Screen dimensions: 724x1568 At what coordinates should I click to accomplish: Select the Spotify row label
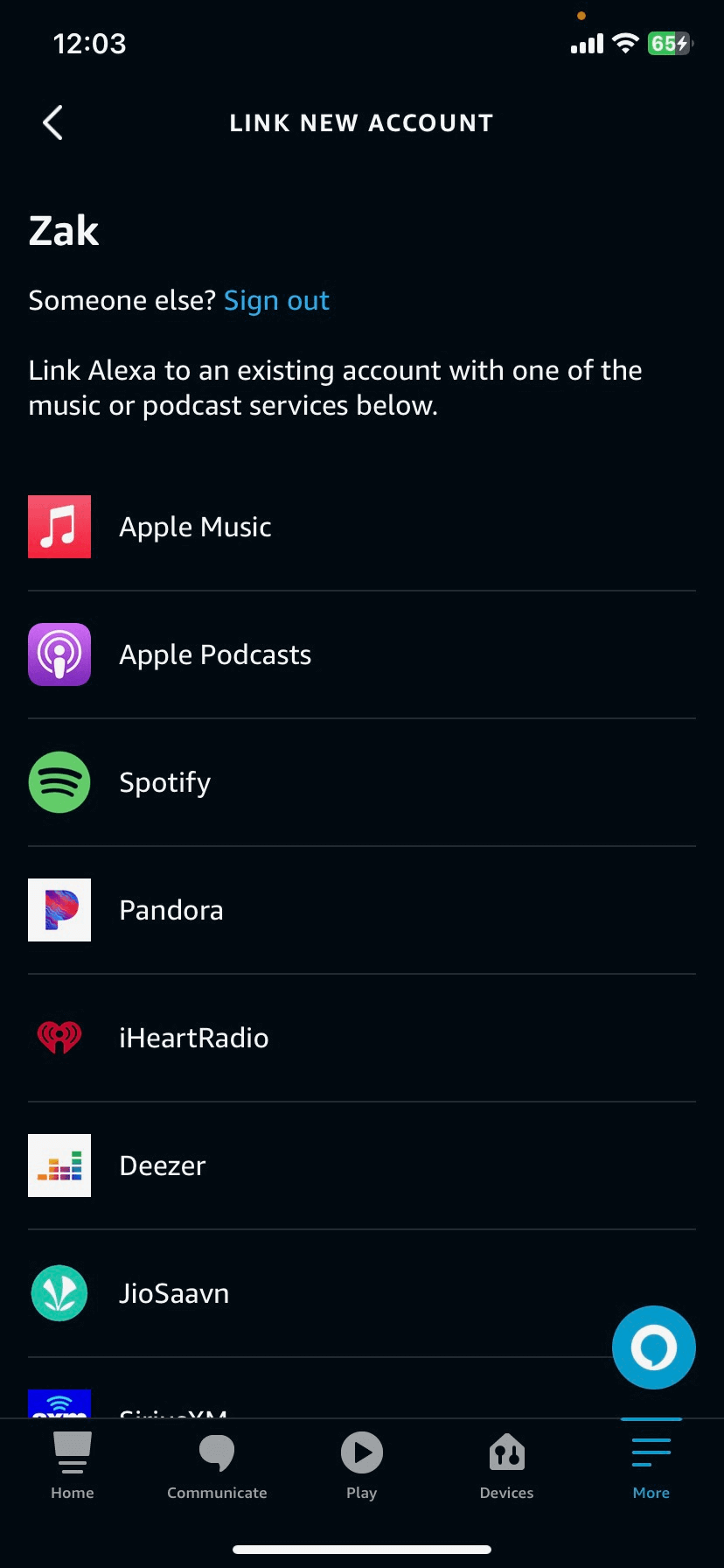pyautogui.click(x=164, y=782)
